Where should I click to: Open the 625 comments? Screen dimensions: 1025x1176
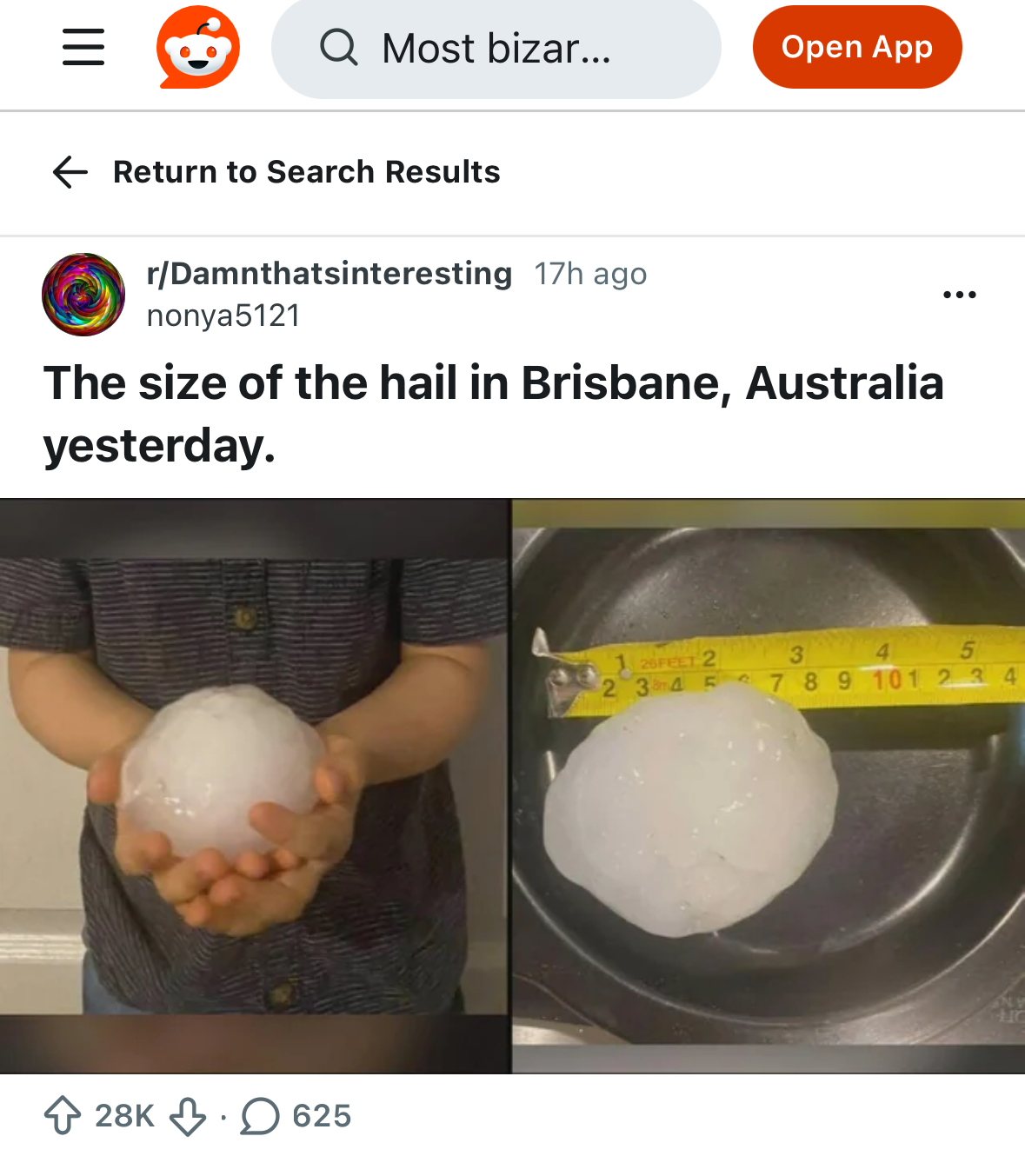click(x=296, y=1115)
